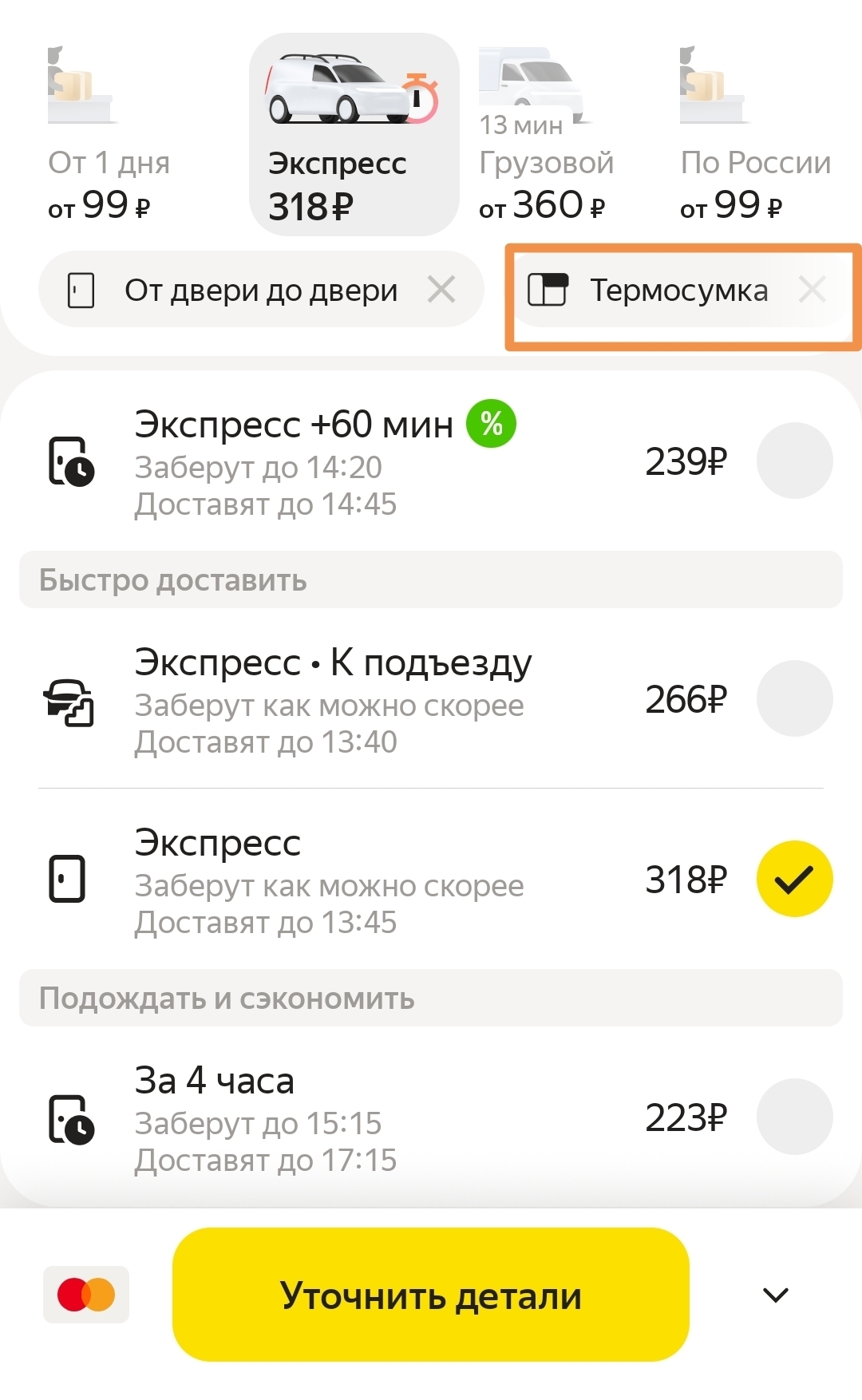862x1400 pixels.
Task: Collapse the panel with the chevron down
Action: [x=775, y=1295]
